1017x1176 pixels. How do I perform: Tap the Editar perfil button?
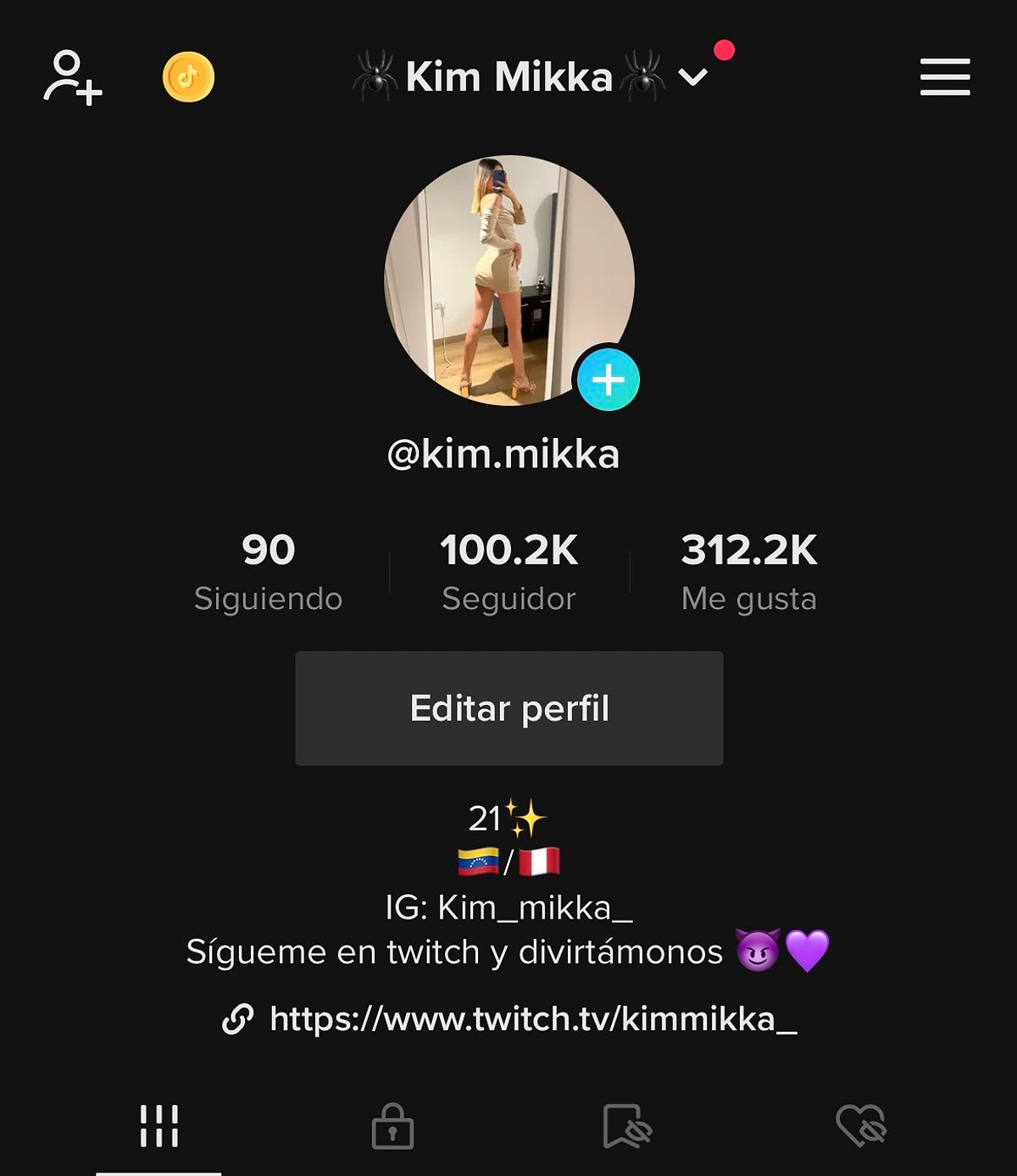coord(509,708)
